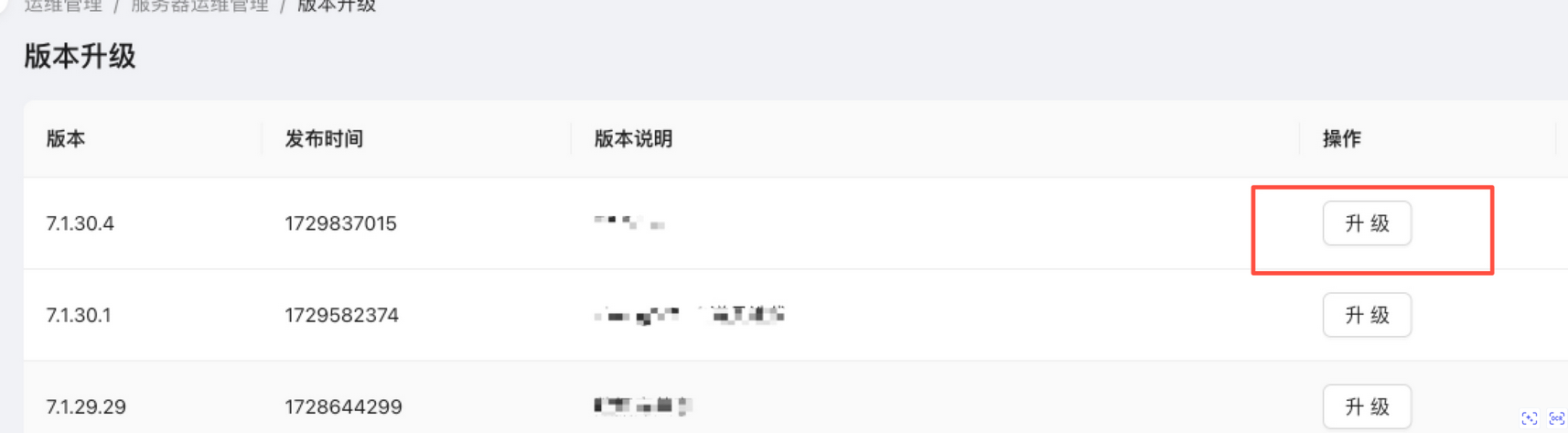Click 升级 for version 7.1.30.1
The height and width of the screenshot is (433, 1568).
click(1367, 315)
